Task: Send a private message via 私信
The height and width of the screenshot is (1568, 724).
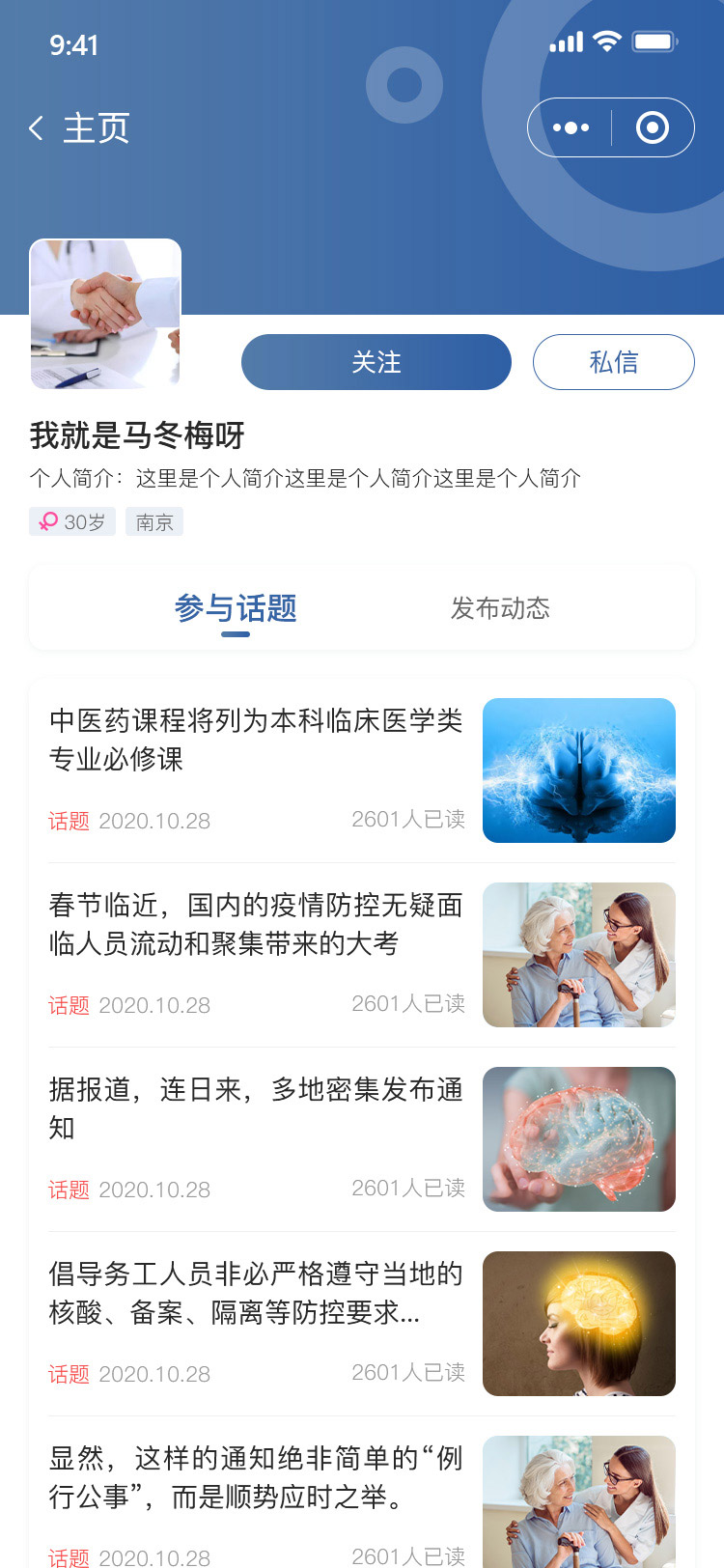Action: (x=613, y=362)
